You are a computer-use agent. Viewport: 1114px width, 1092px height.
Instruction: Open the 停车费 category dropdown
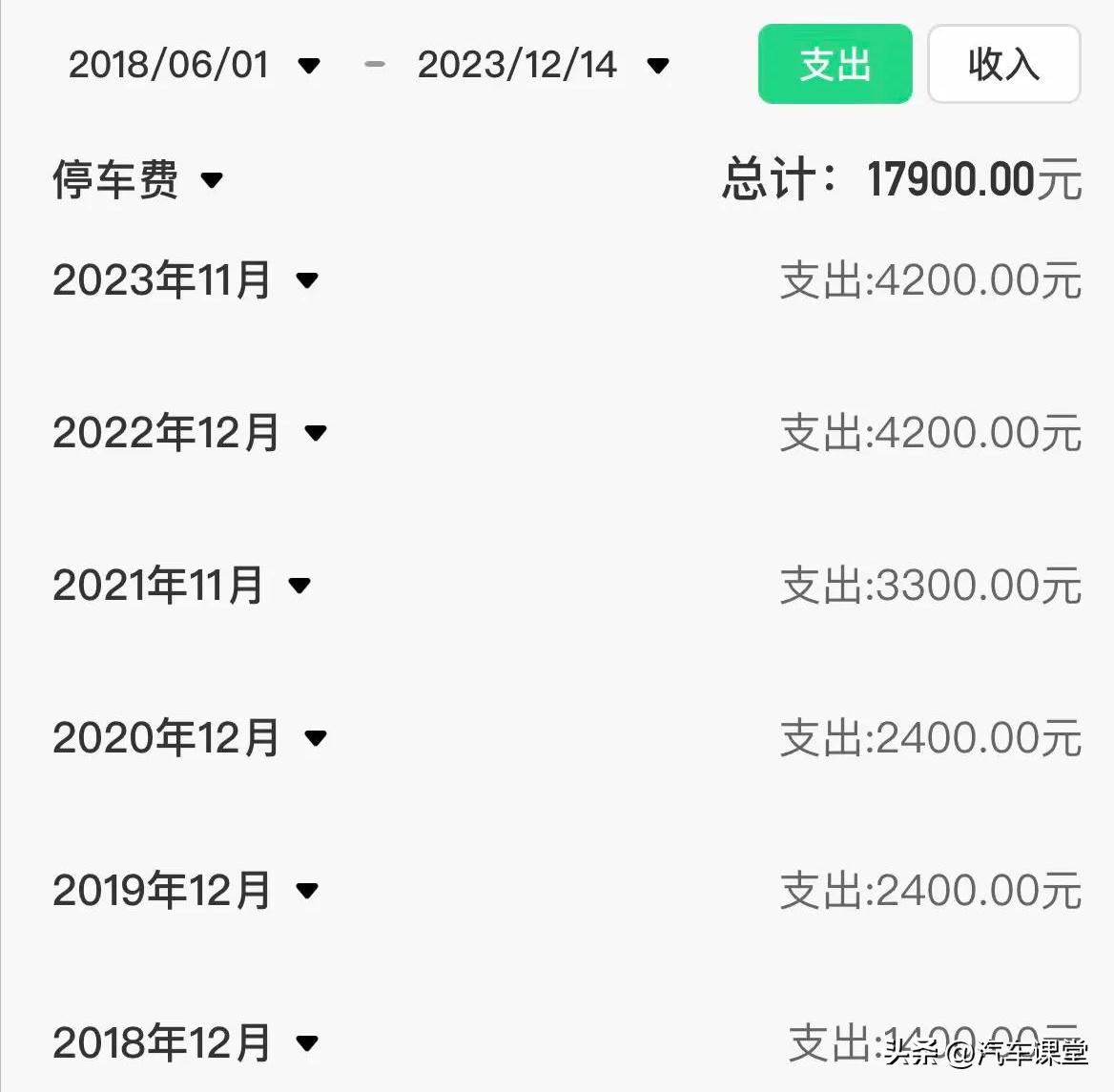tap(137, 179)
